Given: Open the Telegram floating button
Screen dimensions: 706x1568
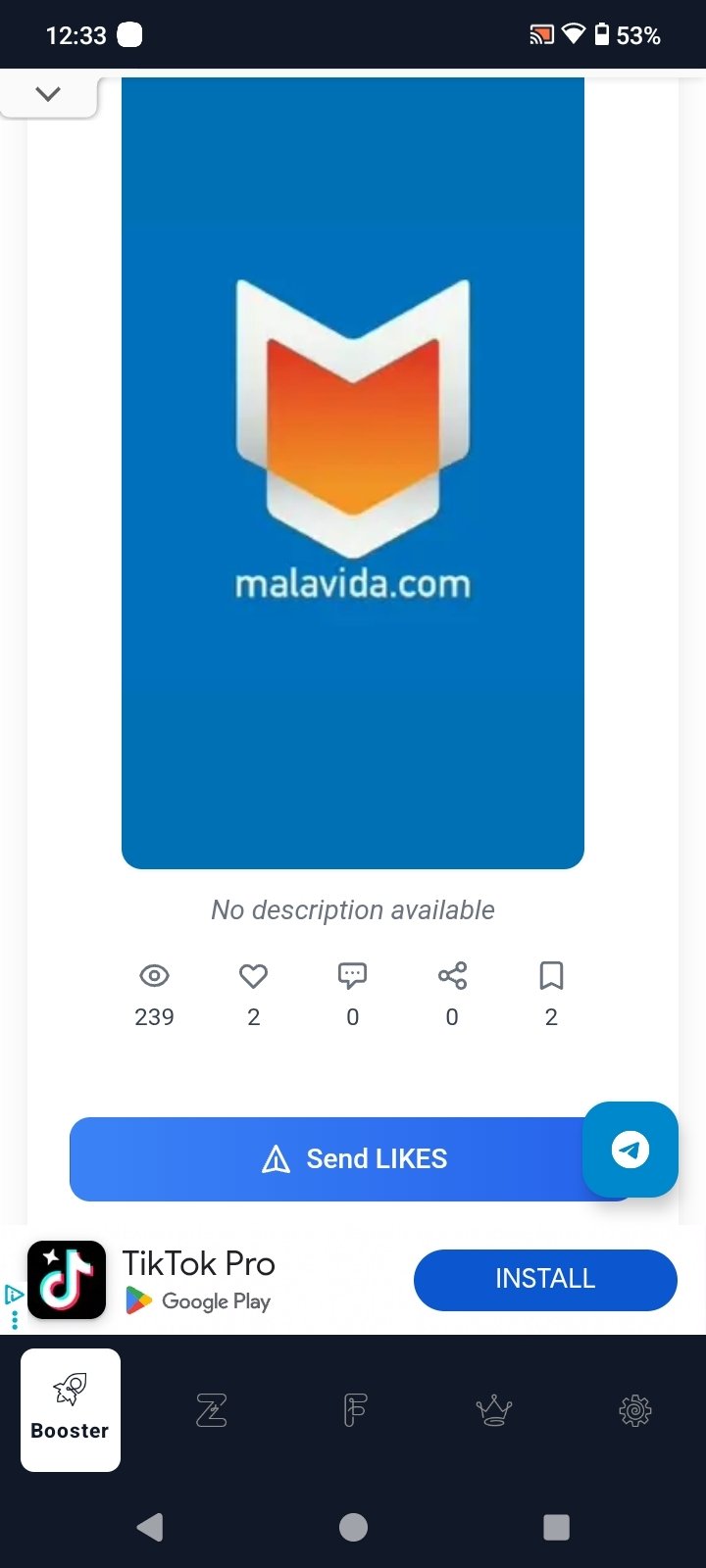Looking at the screenshot, I should tap(630, 1150).
